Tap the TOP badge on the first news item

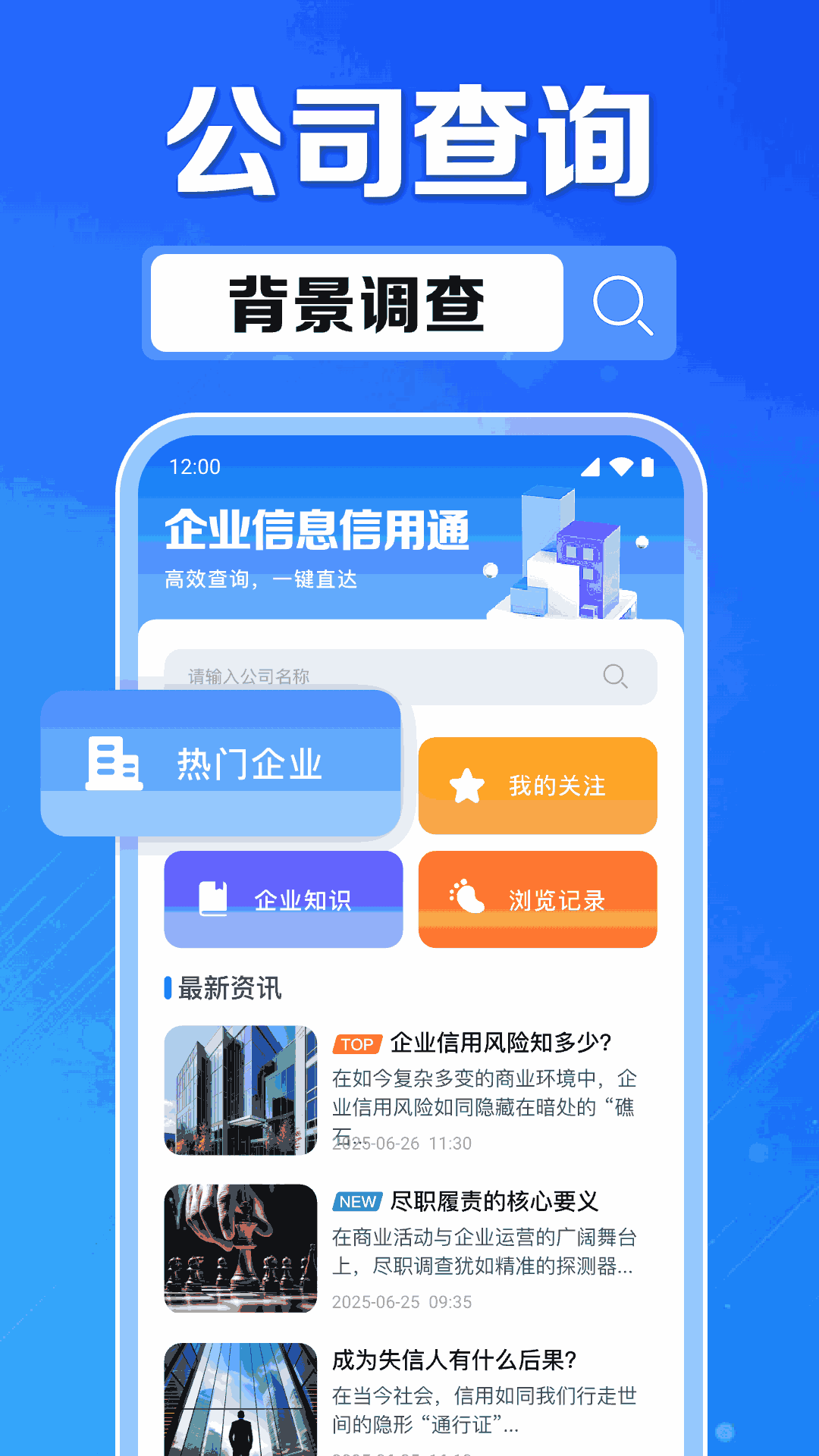tap(356, 1044)
